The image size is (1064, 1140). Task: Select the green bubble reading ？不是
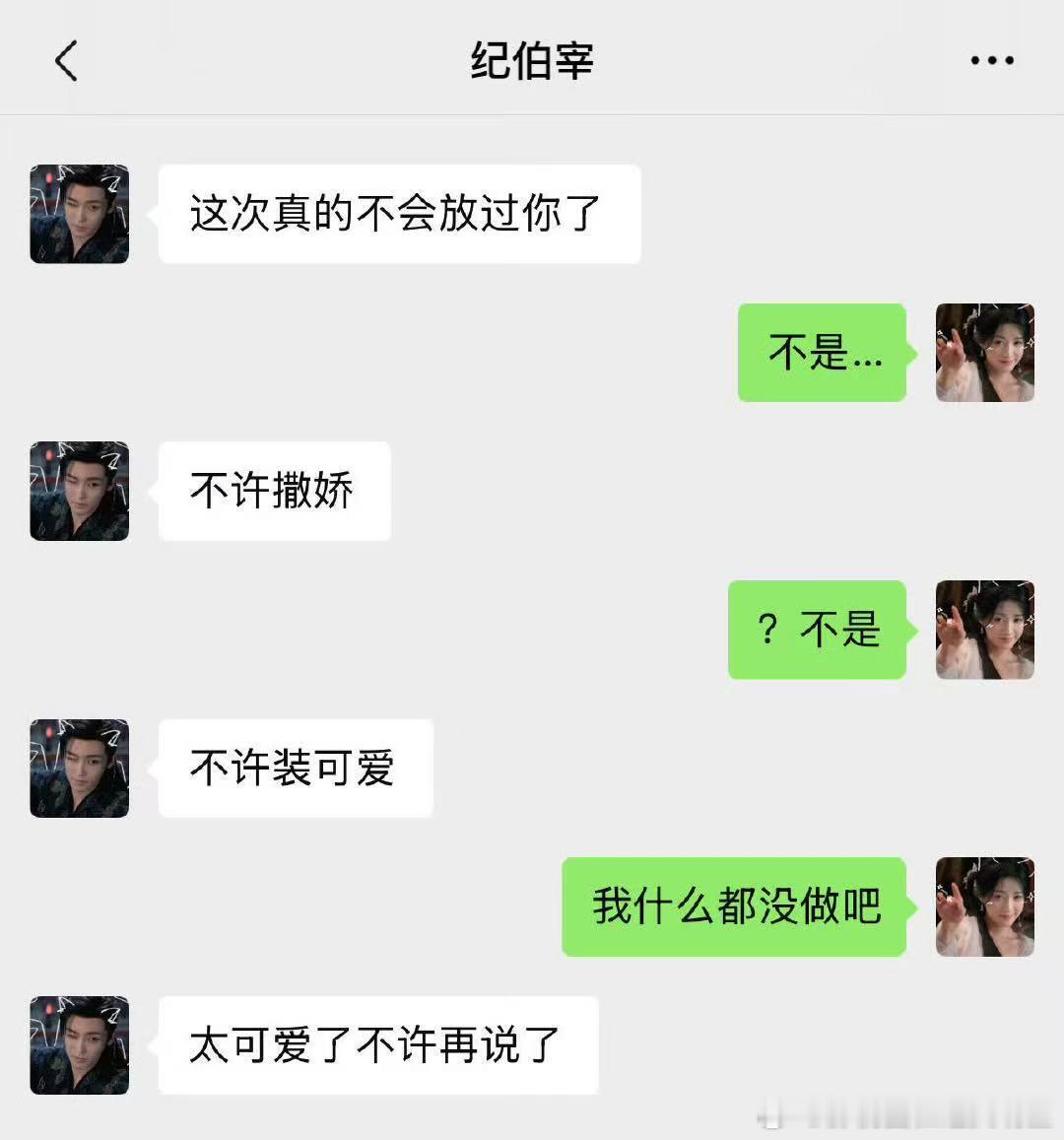click(x=816, y=631)
